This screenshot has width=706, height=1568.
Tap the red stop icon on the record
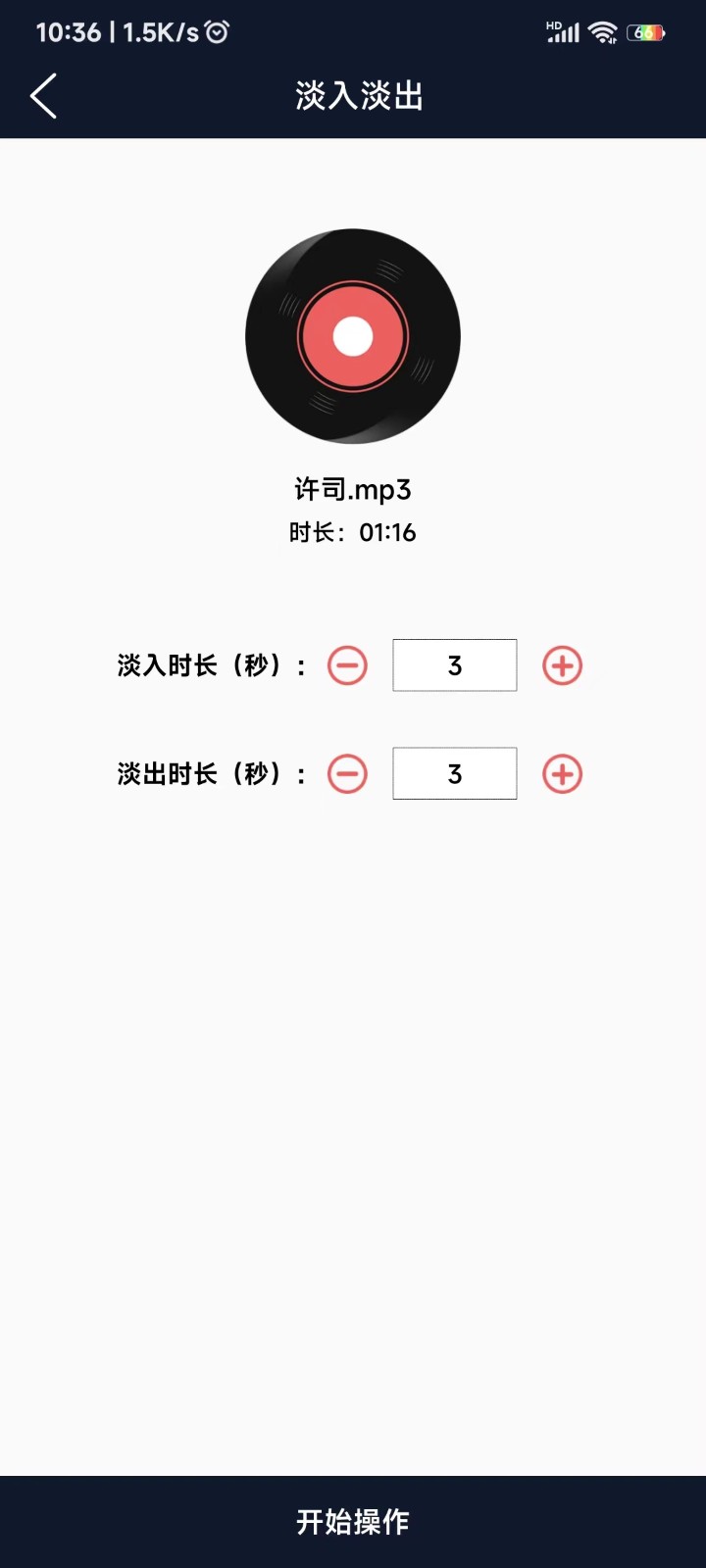(x=355, y=336)
